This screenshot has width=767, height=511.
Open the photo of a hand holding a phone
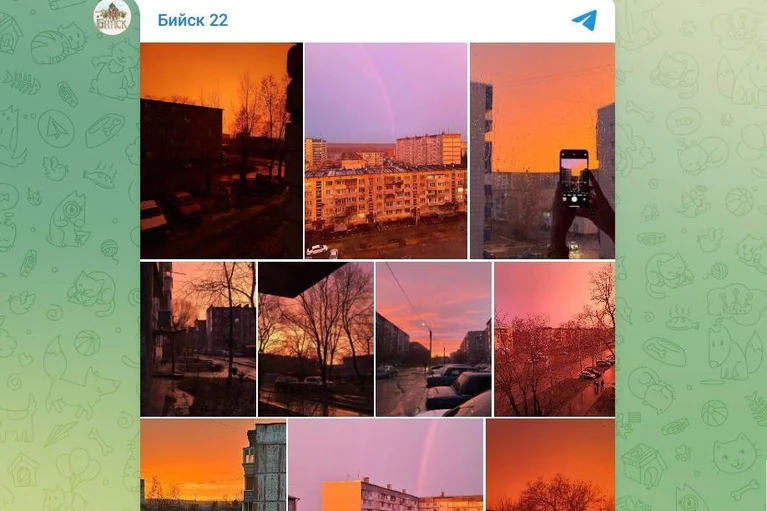click(x=542, y=151)
